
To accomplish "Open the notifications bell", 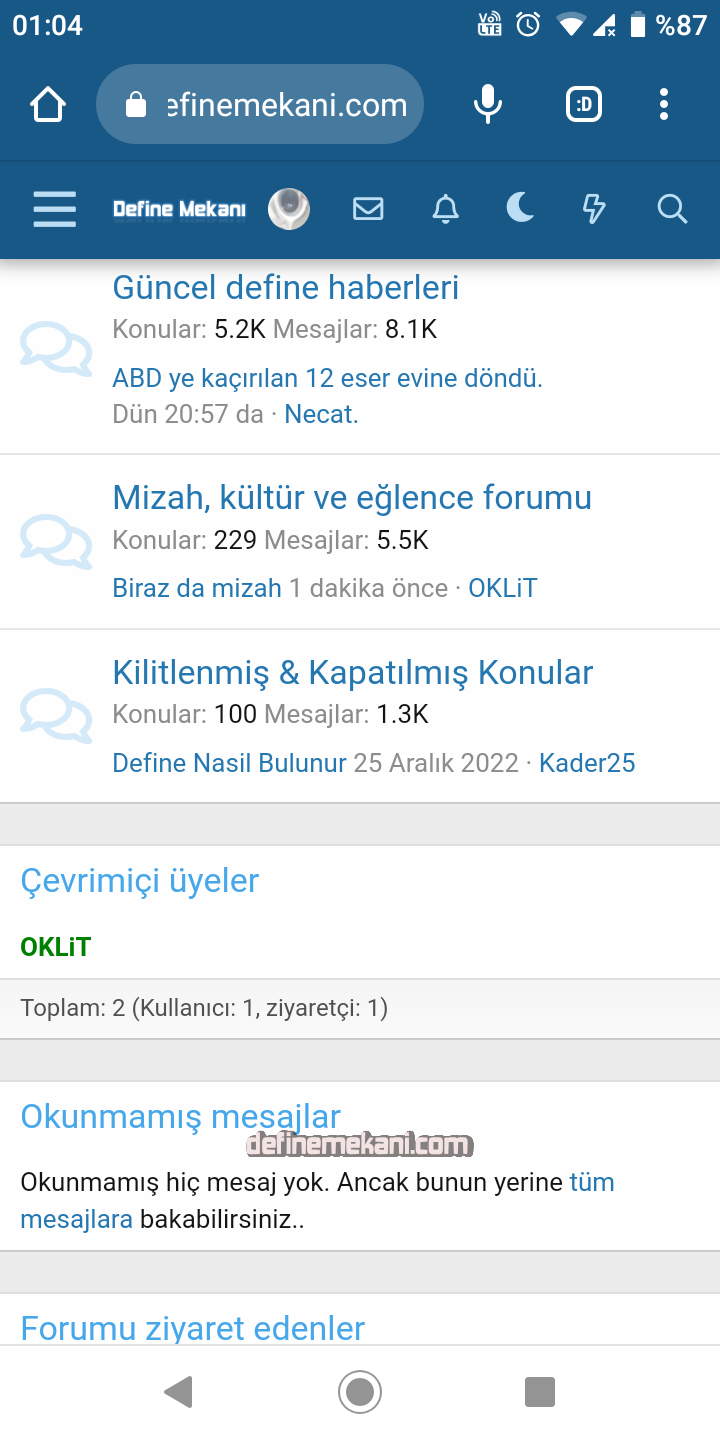I will click(x=445, y=209).
